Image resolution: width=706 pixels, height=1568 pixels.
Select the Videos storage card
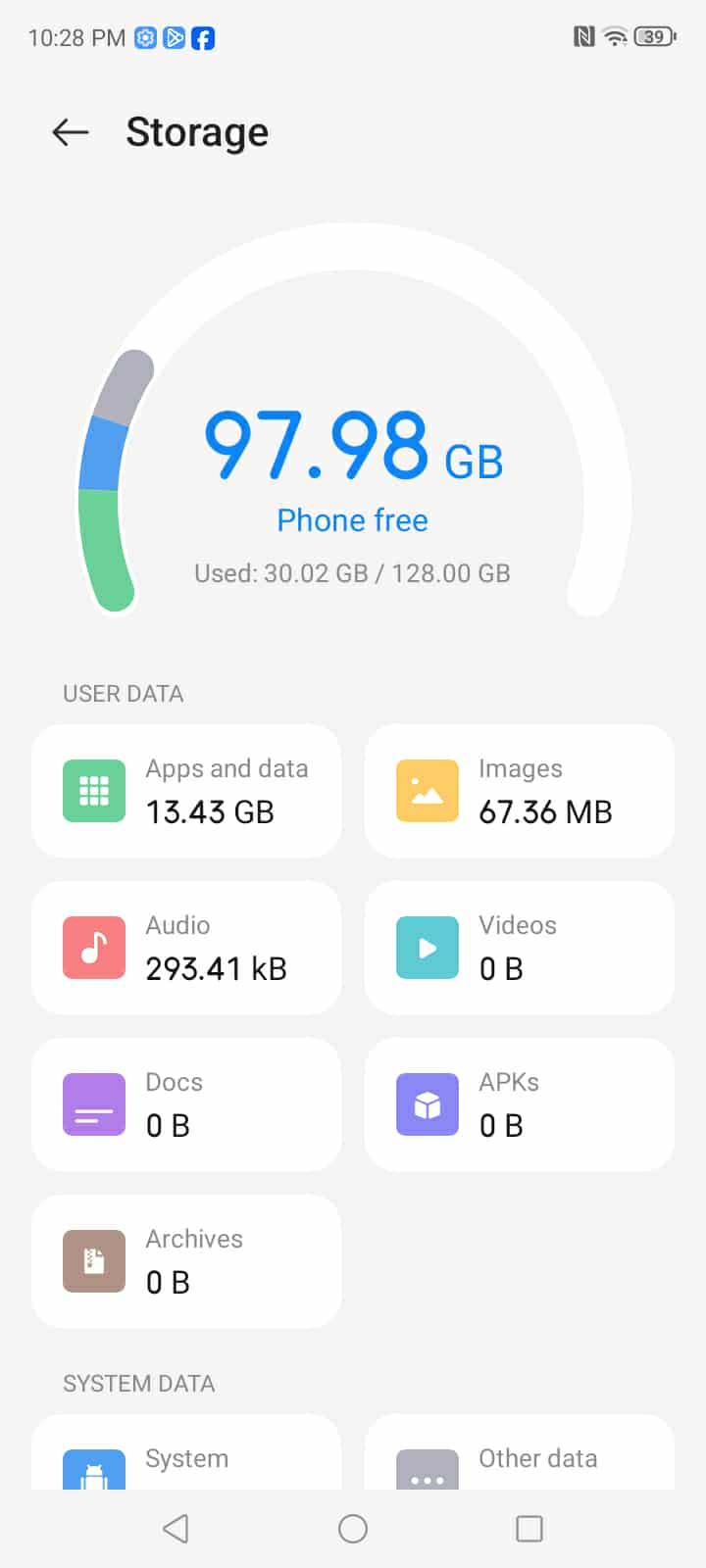click(x=519, y=948)
